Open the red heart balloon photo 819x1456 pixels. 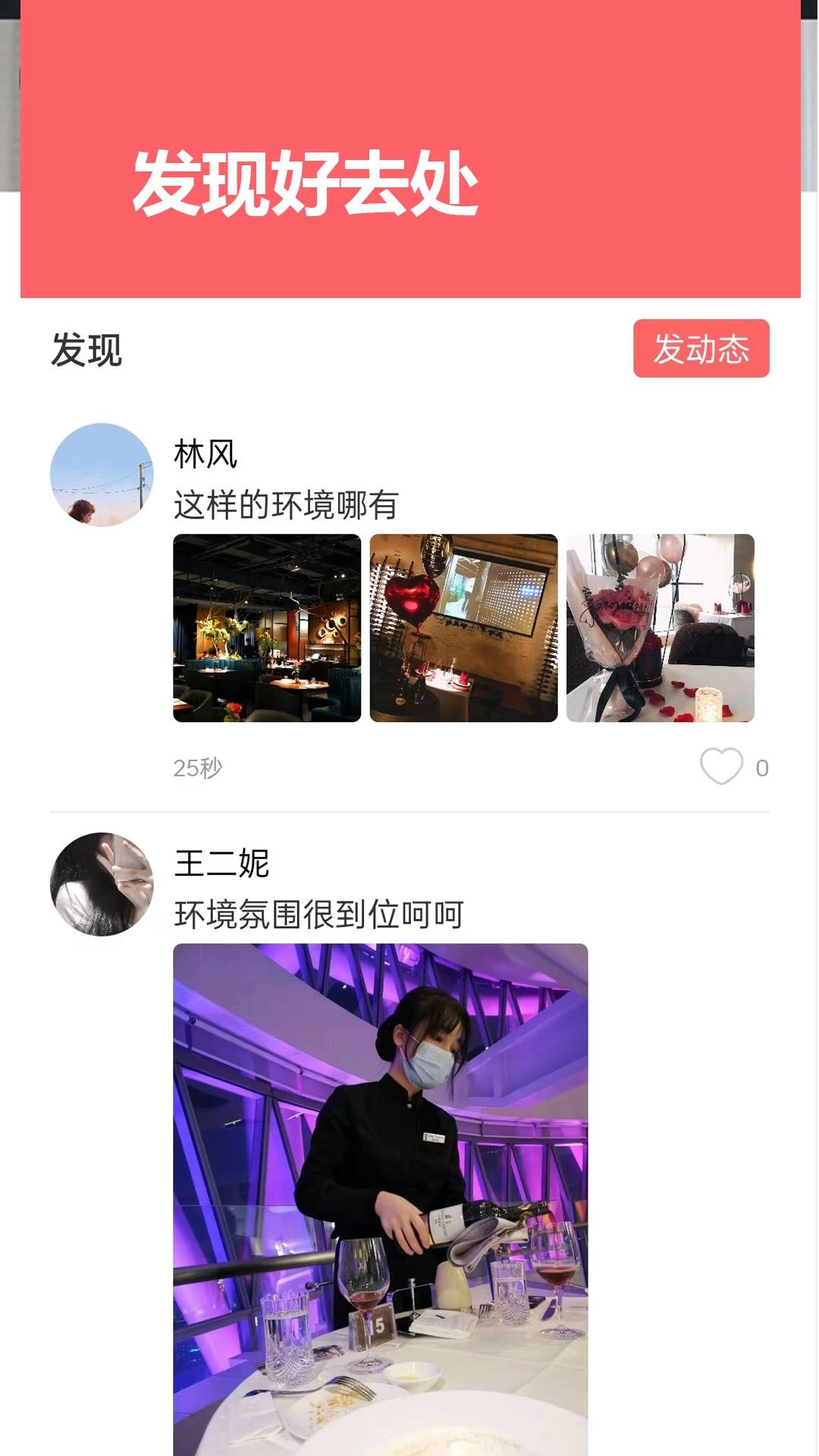point(463,629)
